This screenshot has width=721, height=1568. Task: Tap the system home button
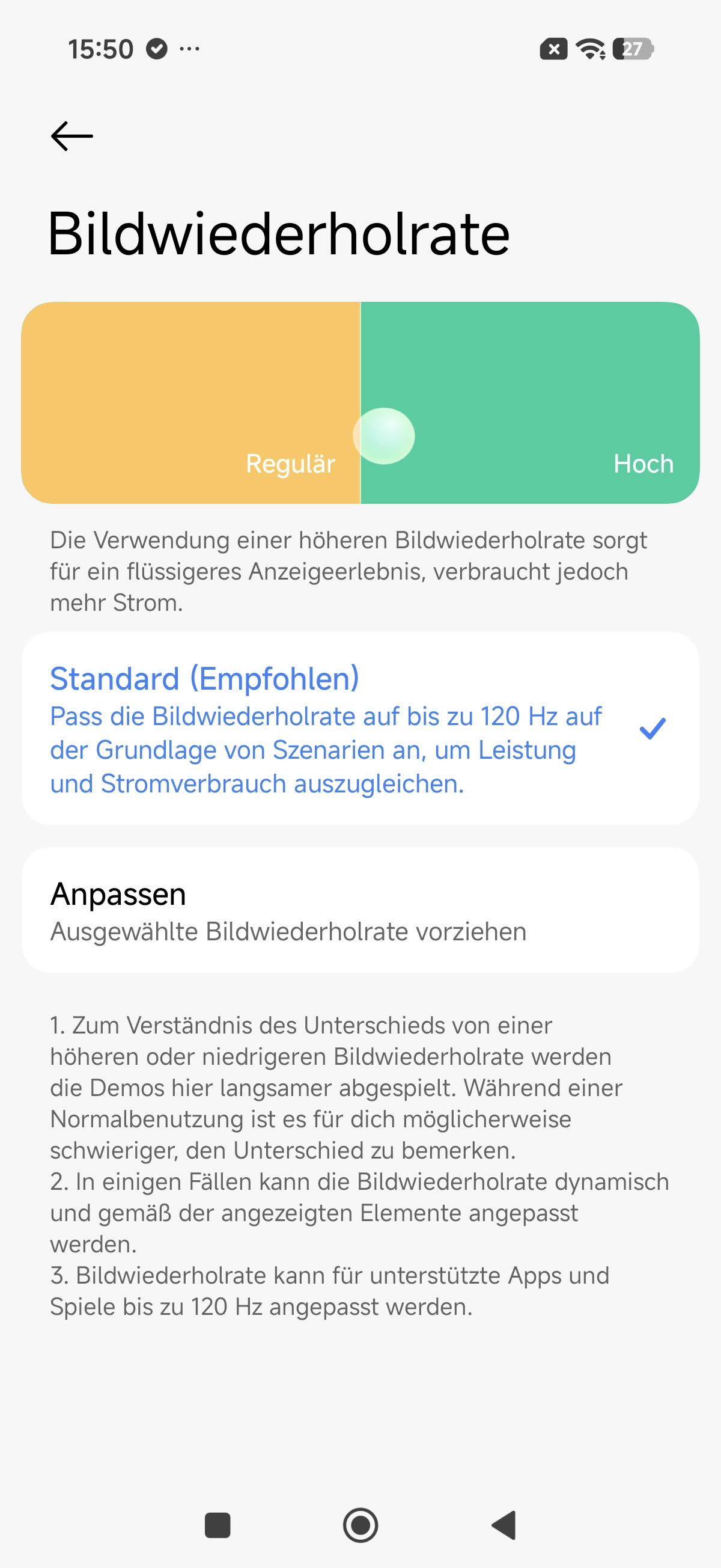click(360, 1525)
